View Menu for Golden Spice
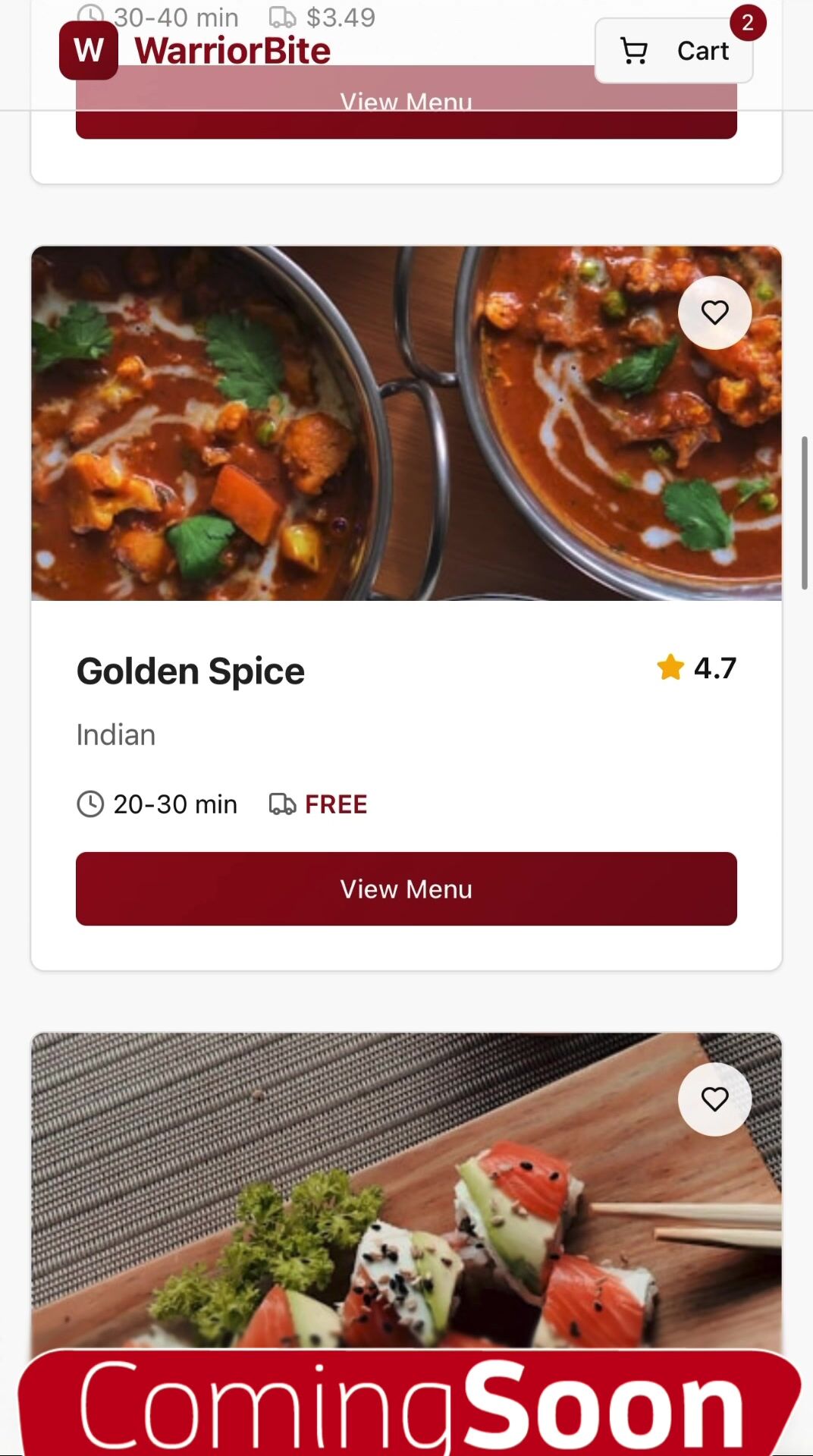813x1456 pixels. [406, 888]
